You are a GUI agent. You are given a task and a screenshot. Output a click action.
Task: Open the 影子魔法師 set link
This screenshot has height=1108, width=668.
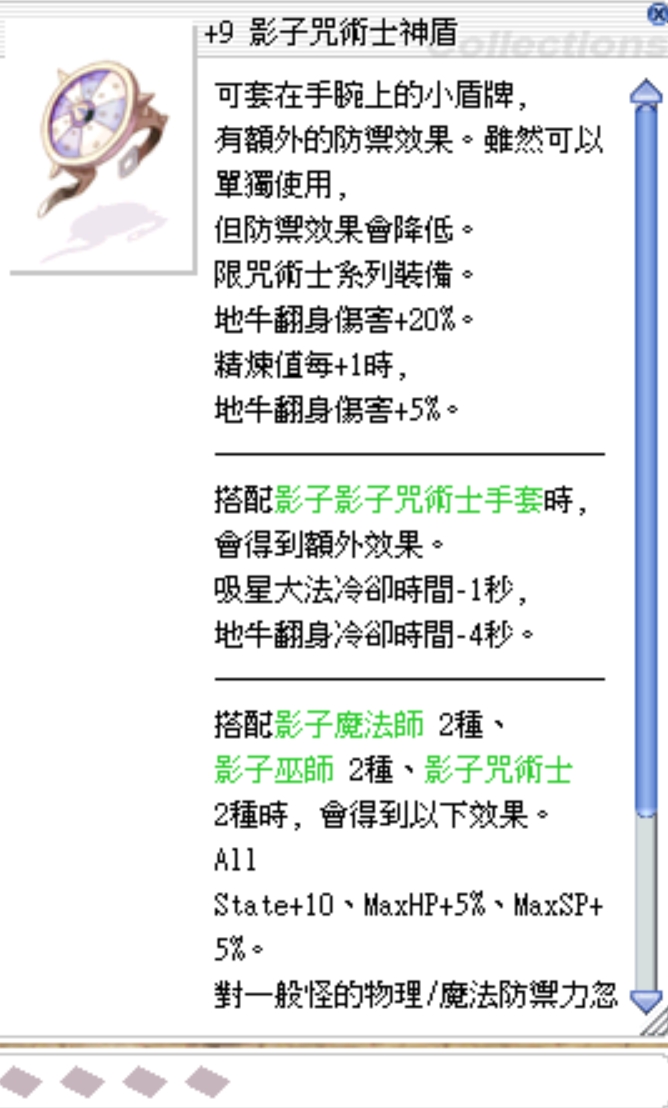click(349, 722)
